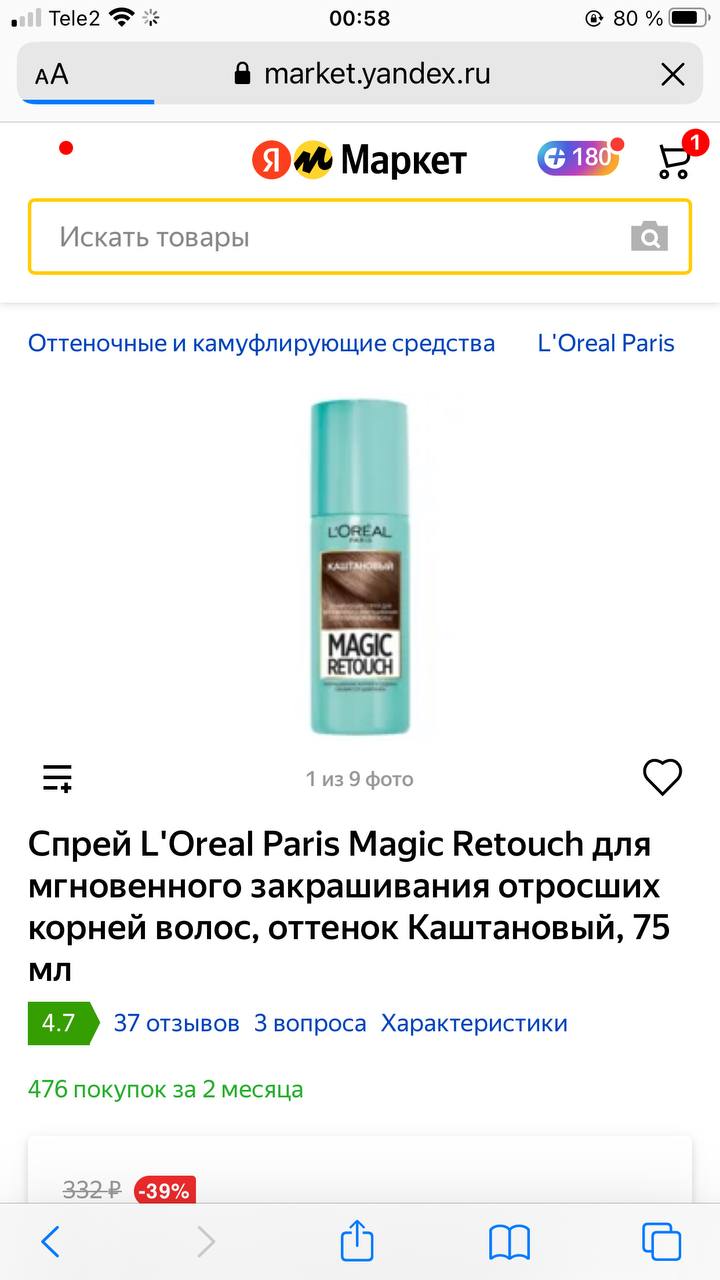Add product to comparison list
Image resolution: width=720 pixels, height=1280 pixels.
(57, 778)
